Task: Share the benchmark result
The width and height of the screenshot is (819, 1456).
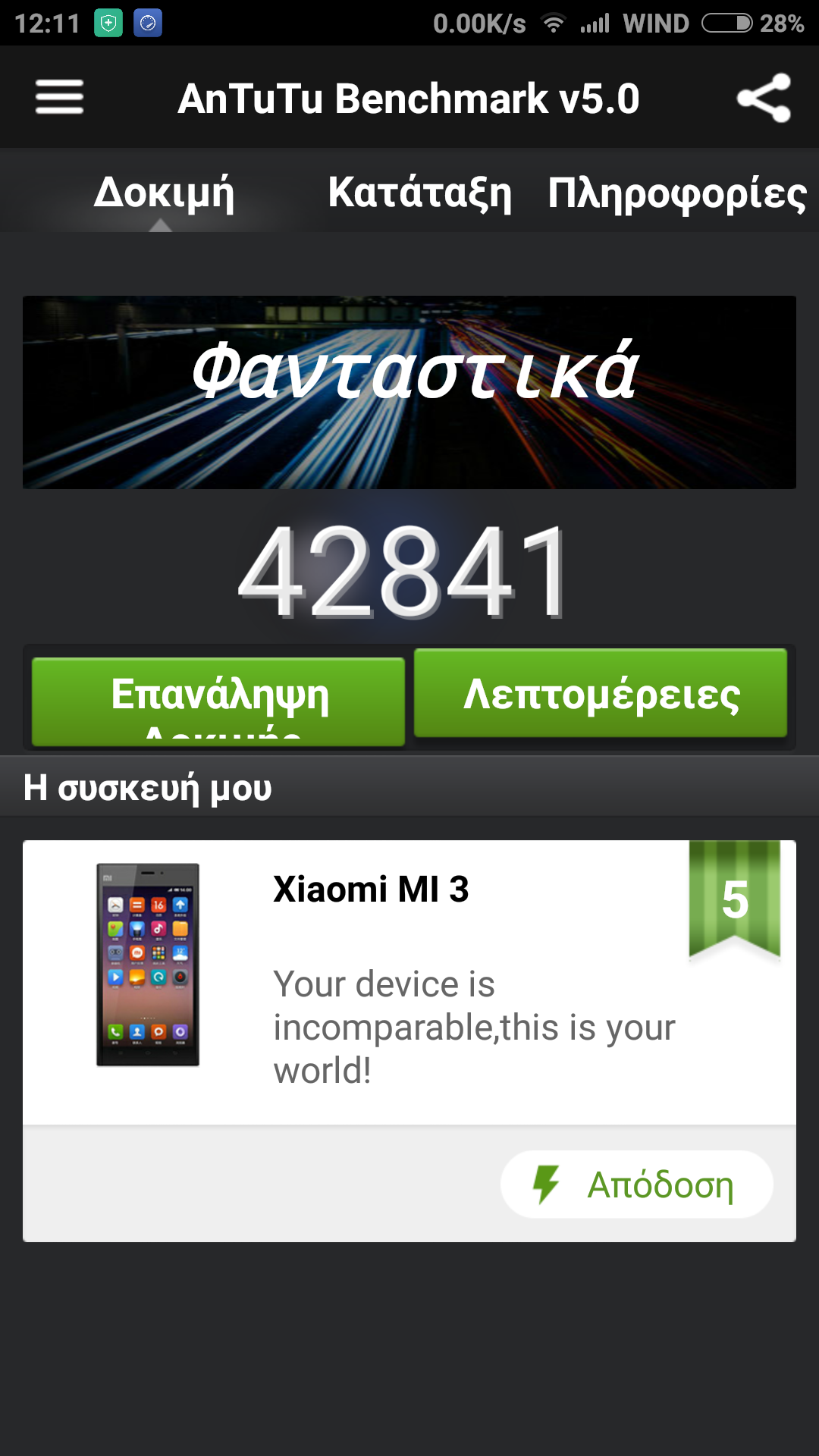Action: click(x=764, y=98)
